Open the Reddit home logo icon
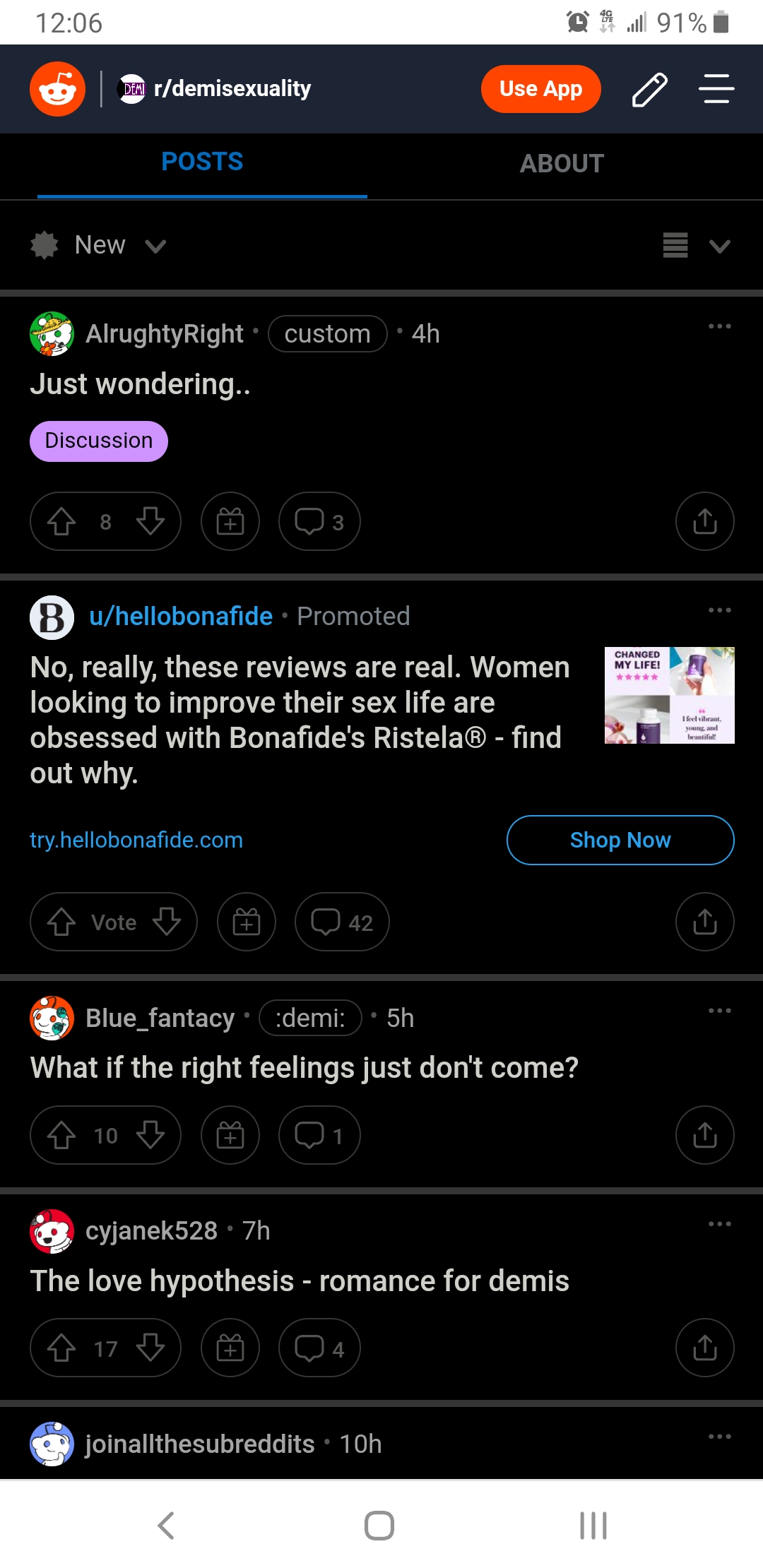 click(57, 88)
